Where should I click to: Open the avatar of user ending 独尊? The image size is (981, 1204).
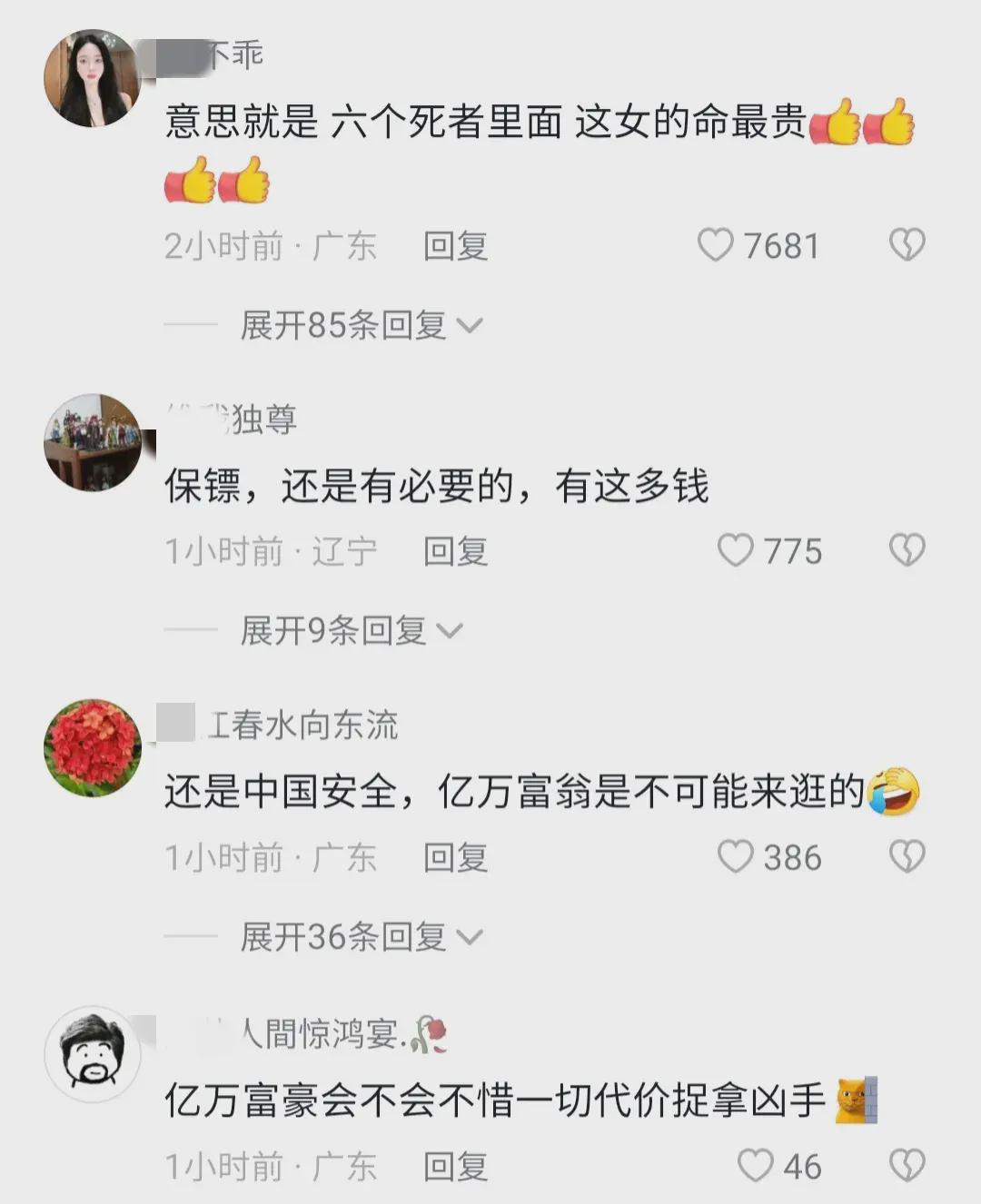pos(93,442)
